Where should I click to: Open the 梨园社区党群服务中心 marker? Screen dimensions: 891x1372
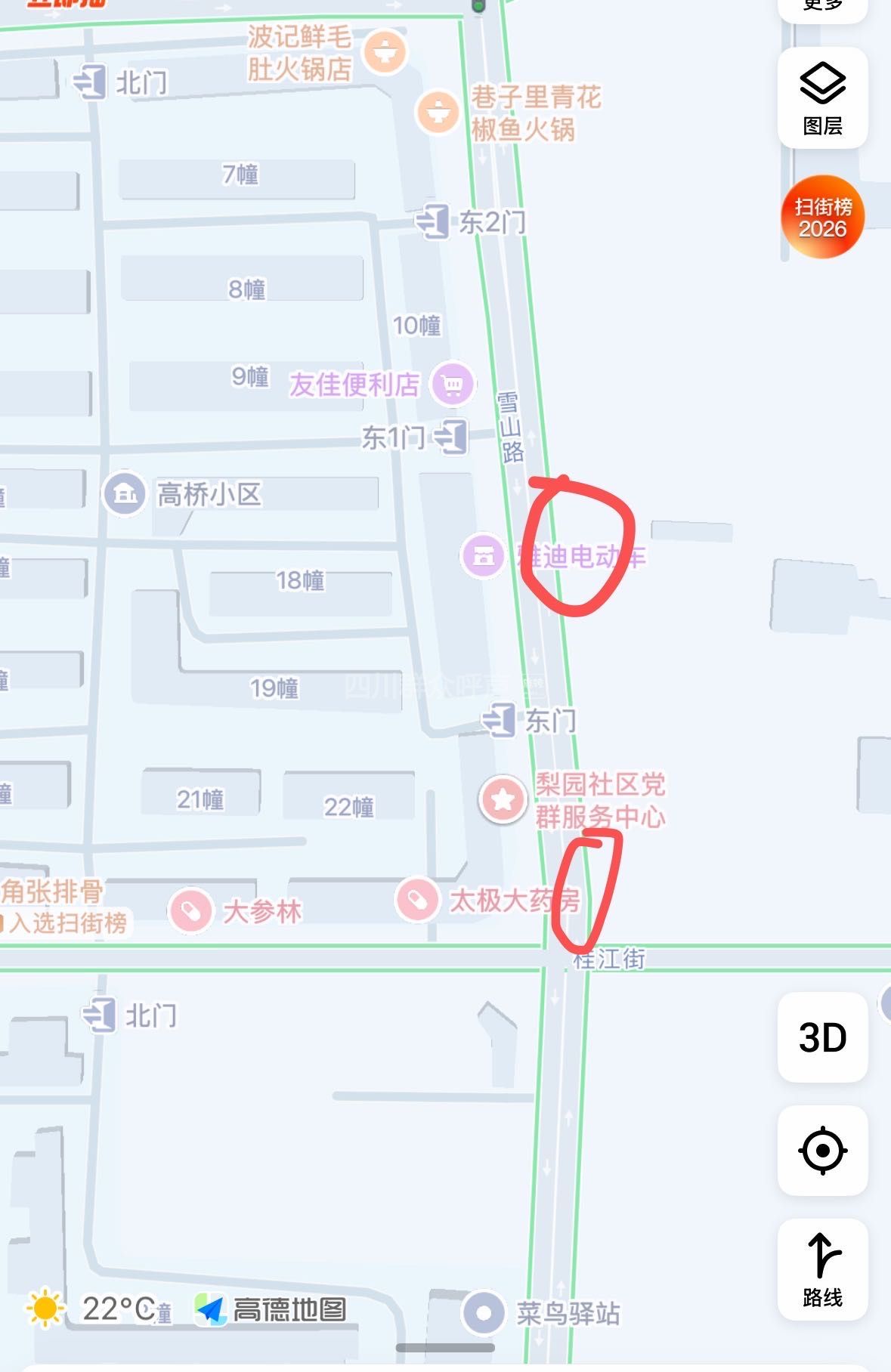(x=503, y=799)
